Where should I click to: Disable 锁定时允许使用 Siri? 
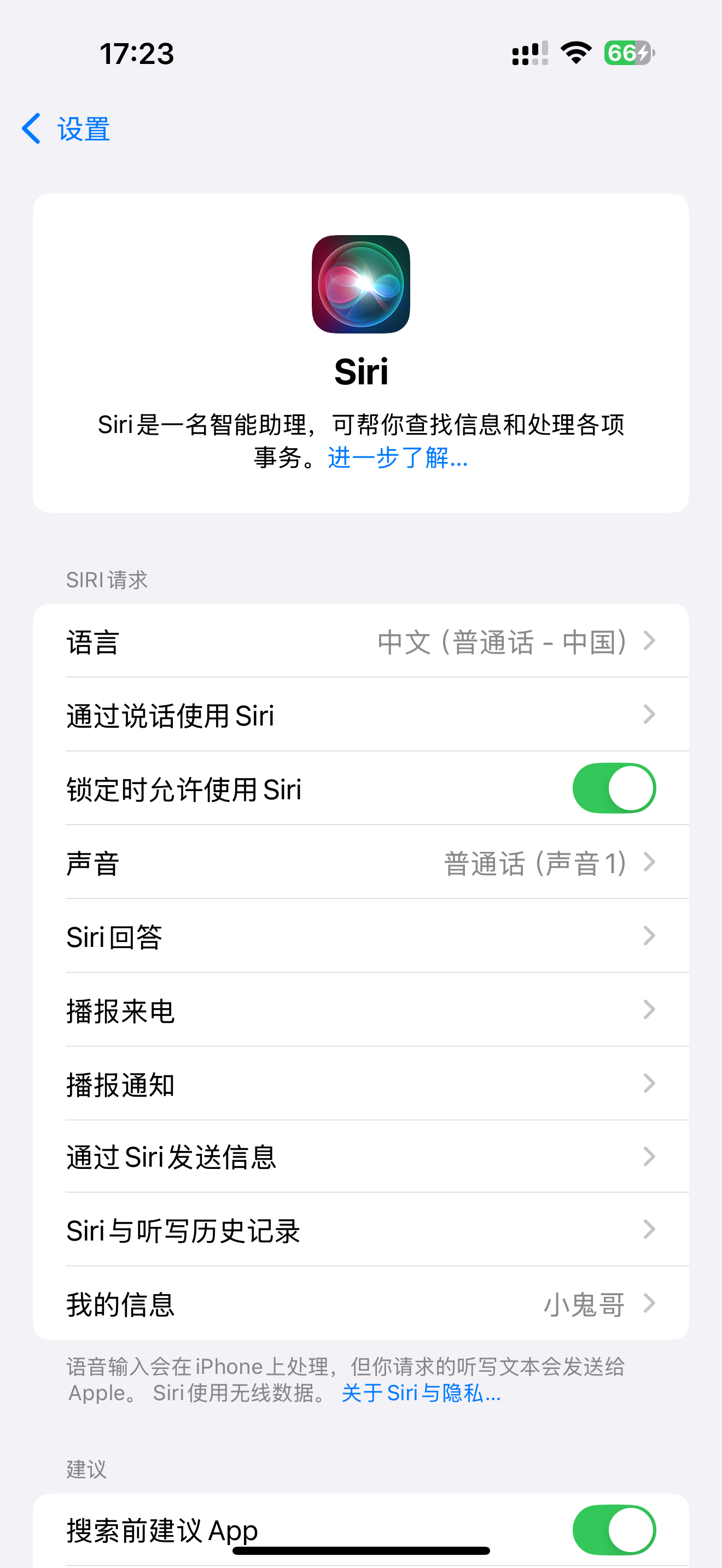(613, 789)
